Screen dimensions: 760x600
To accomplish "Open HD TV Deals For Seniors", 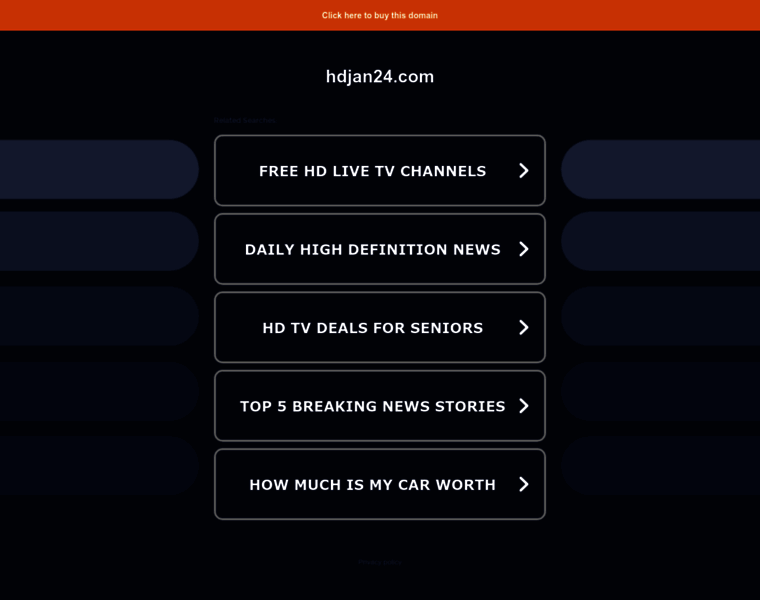I will [x=379, y=327].
